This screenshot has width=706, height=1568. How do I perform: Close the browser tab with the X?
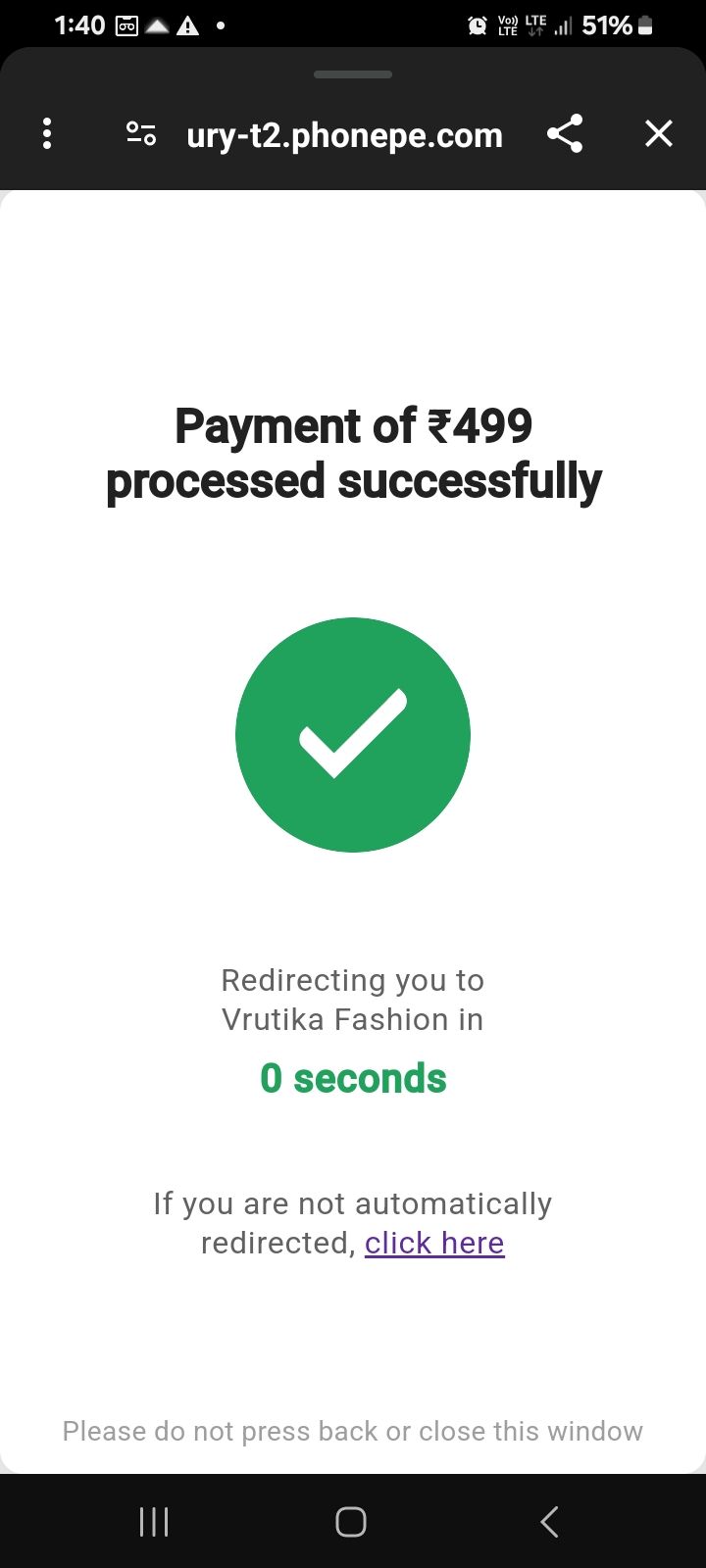(659, 134)
